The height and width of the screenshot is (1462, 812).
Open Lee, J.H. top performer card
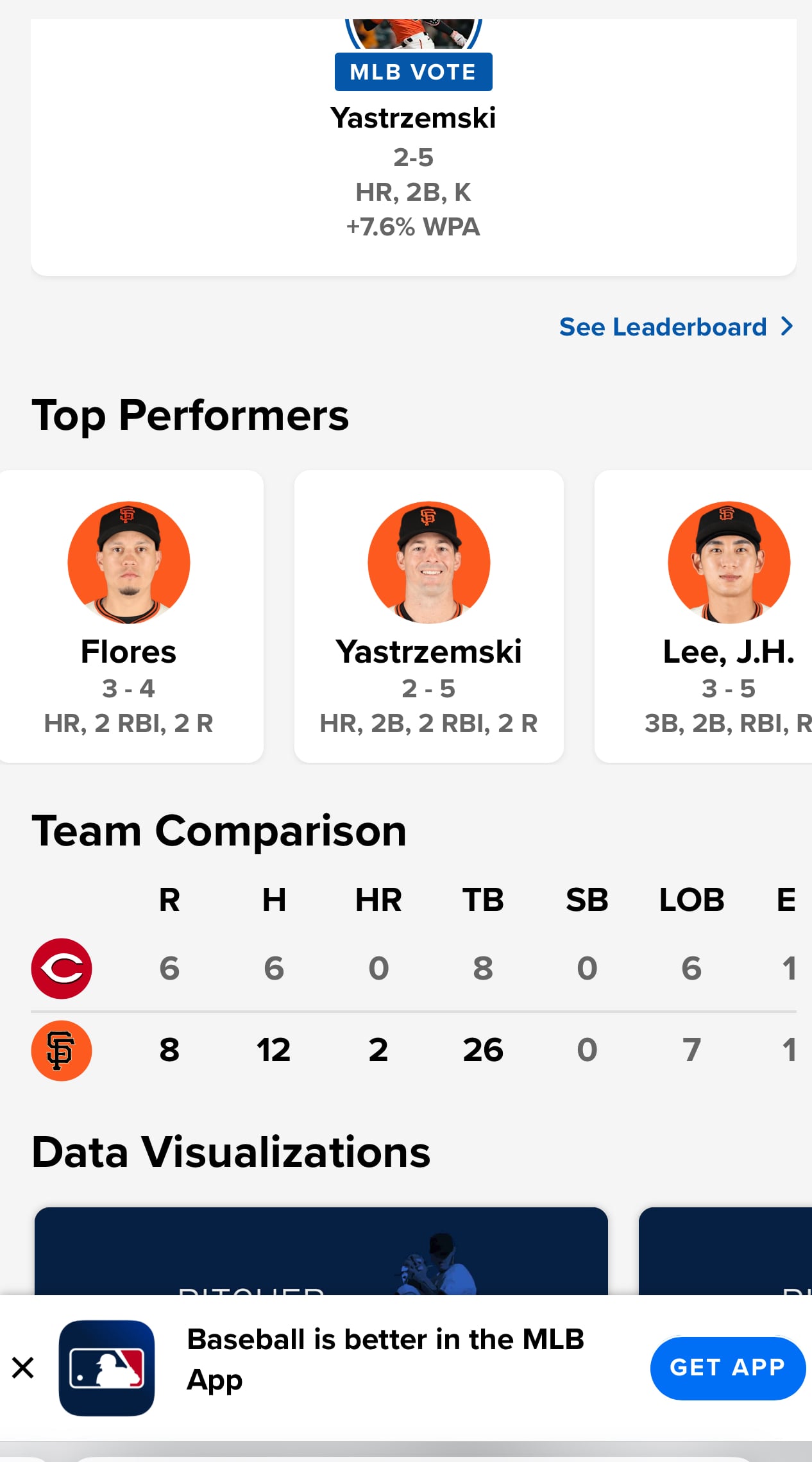coord(704,616)
